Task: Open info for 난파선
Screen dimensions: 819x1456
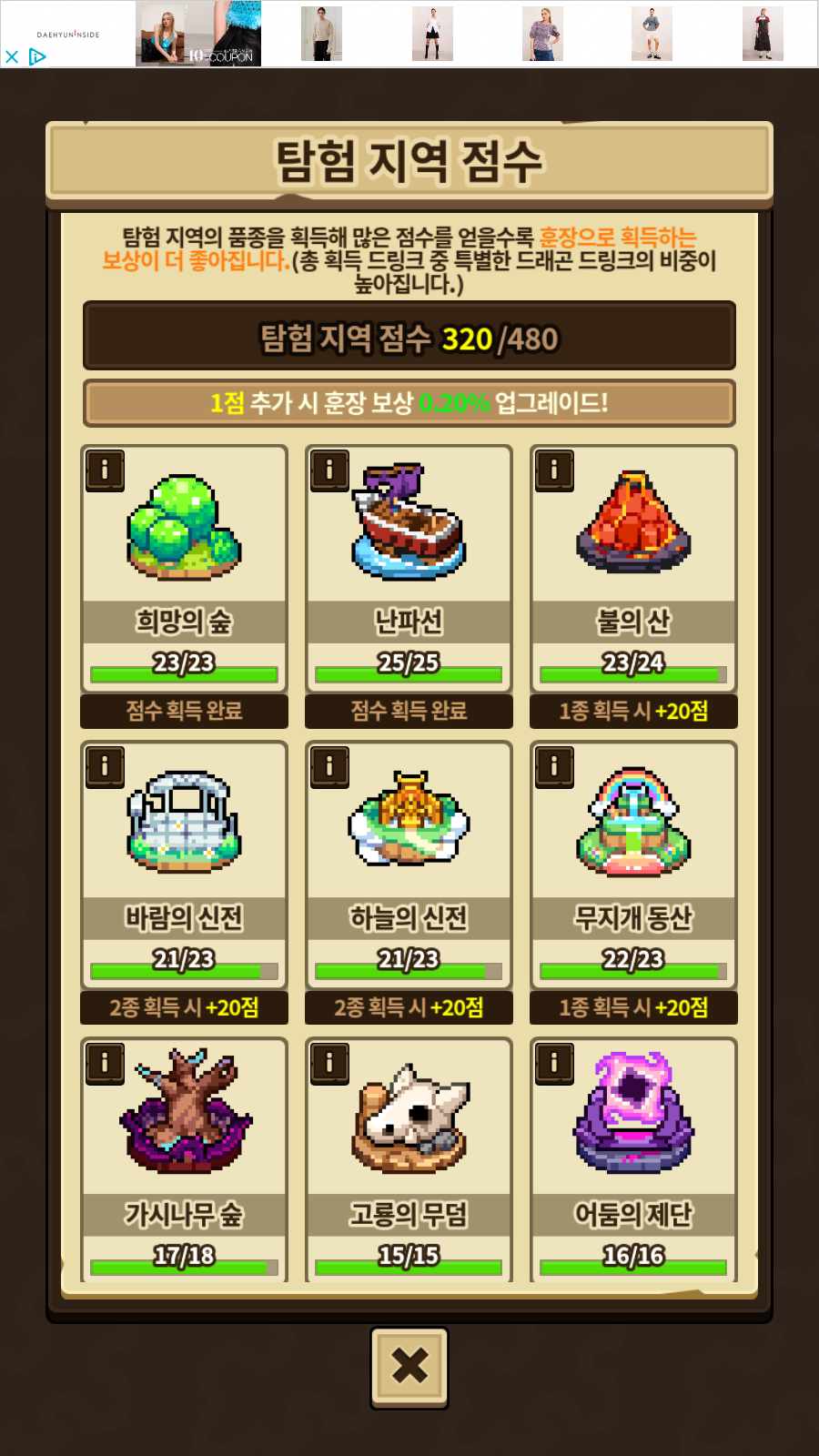Action: pos(329,470)
